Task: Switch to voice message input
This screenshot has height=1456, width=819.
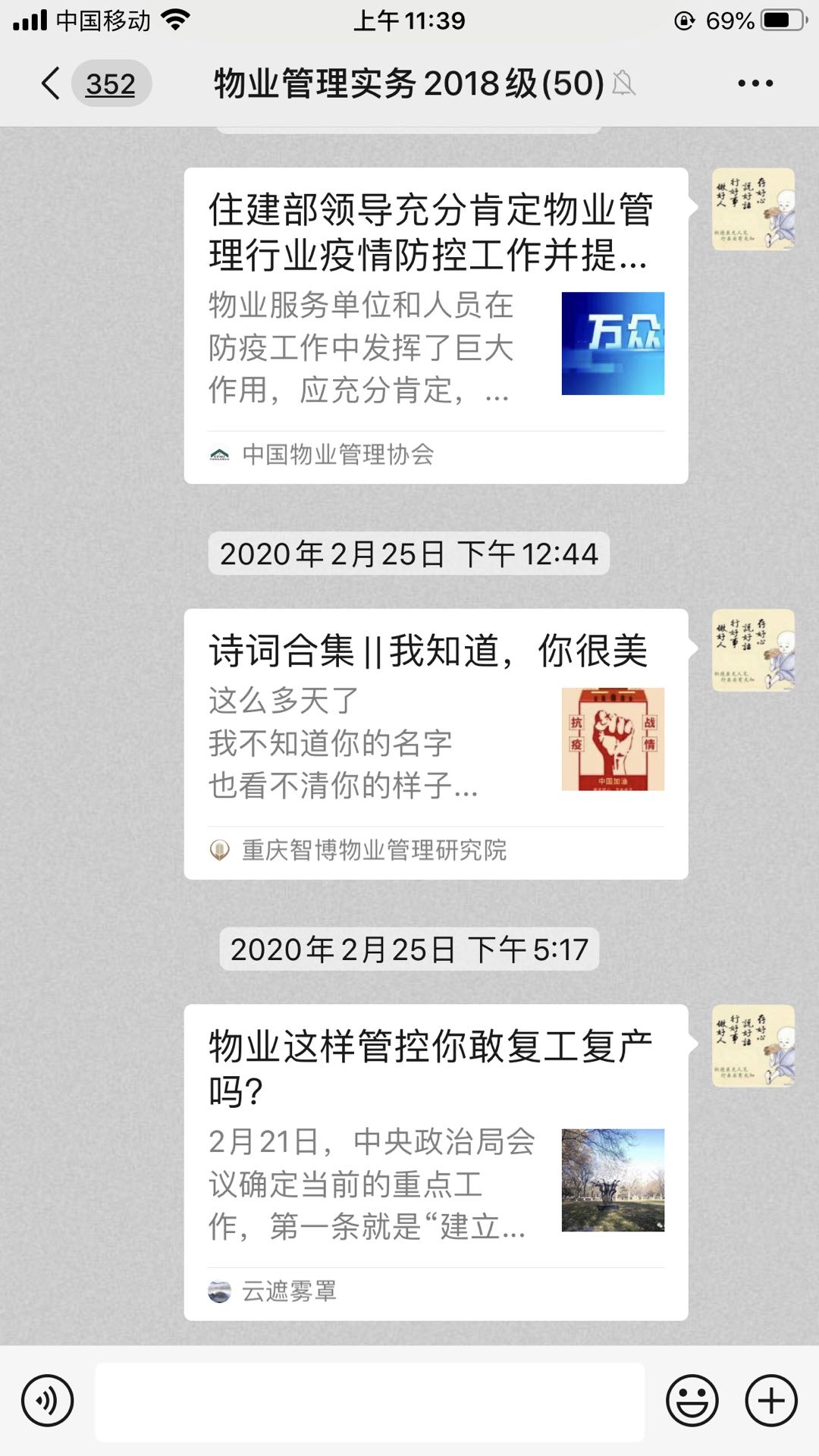Action: click(48, 1401)
